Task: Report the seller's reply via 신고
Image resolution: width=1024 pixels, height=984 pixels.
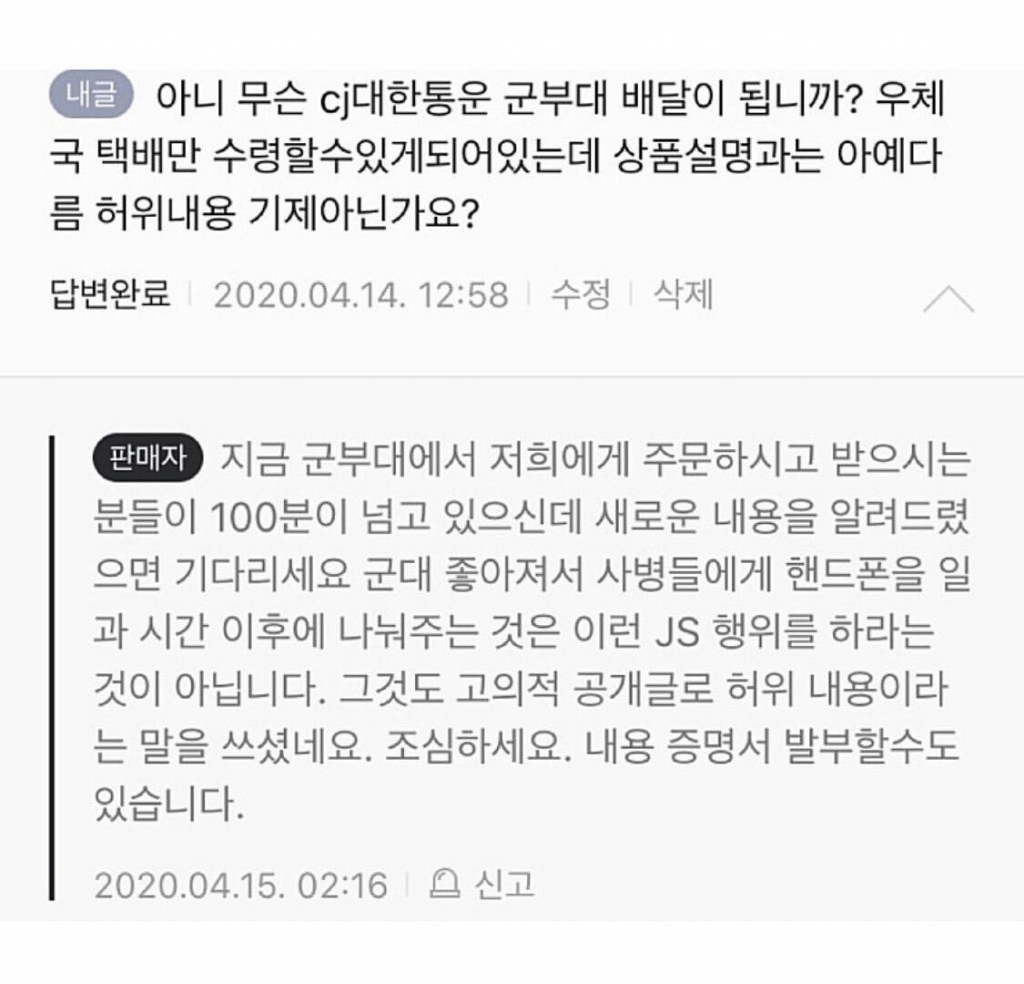Action: click(x=482, y=885)
